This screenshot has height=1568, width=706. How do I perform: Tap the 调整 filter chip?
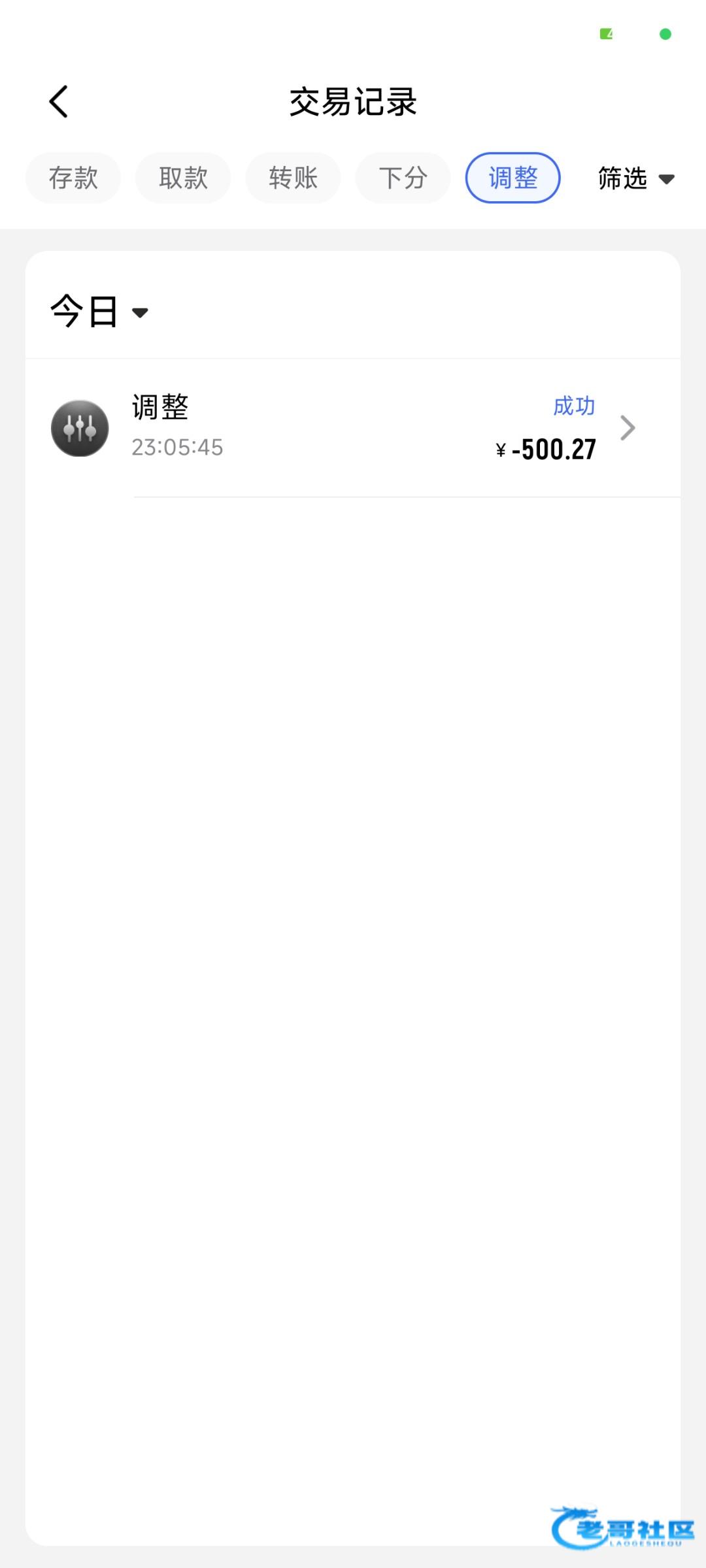click(513, 178)
